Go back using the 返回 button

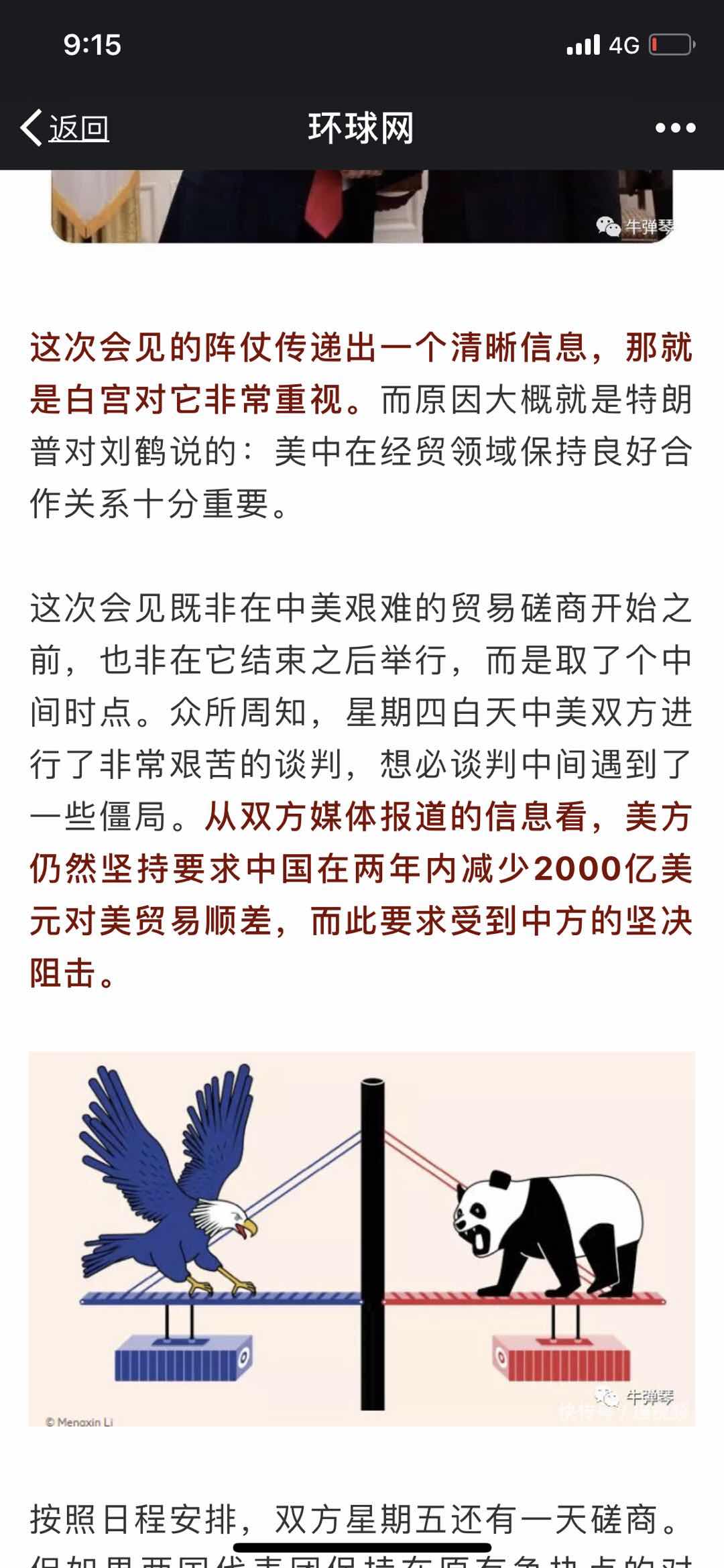(65, 127)
